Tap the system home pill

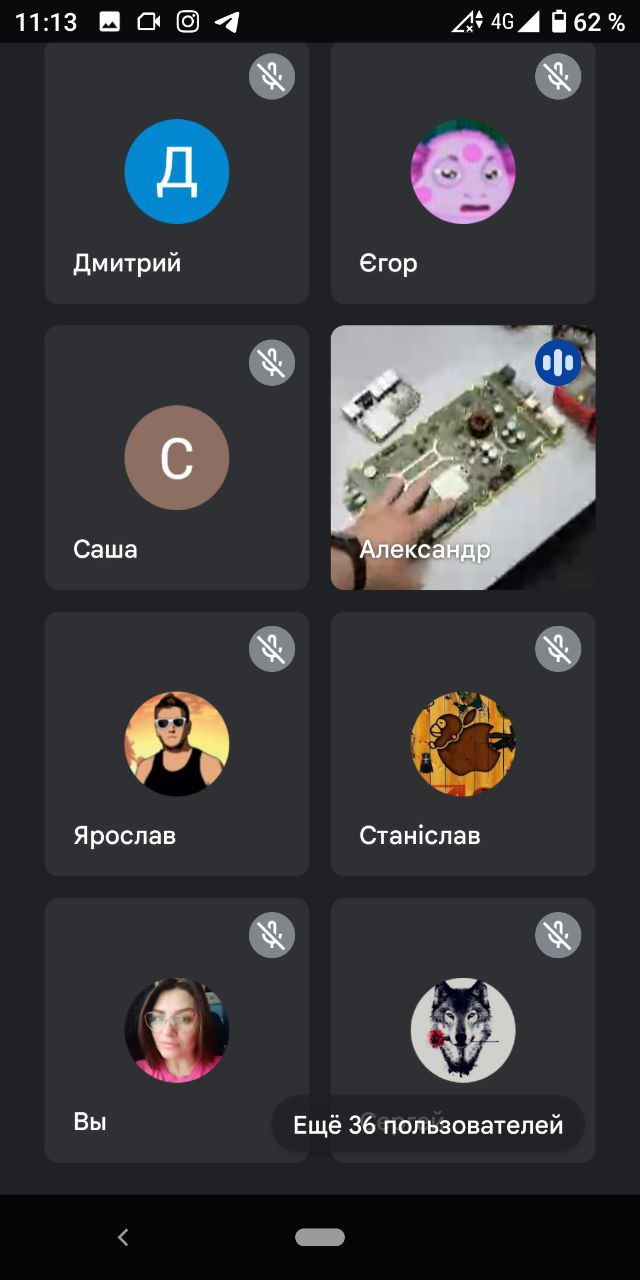pyautogui.click(x=320, y=1238)
